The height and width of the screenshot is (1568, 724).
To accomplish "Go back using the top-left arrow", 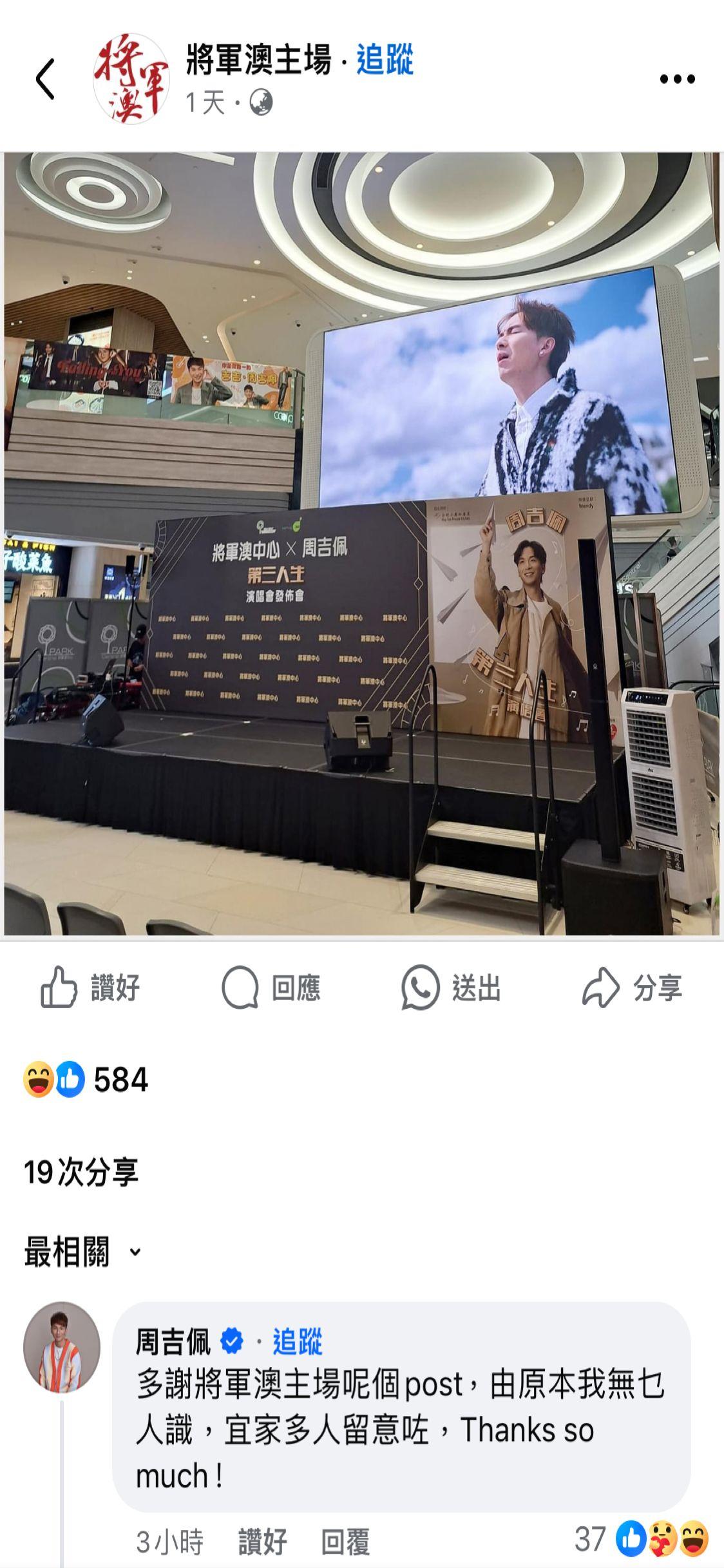I will [45, 79].
